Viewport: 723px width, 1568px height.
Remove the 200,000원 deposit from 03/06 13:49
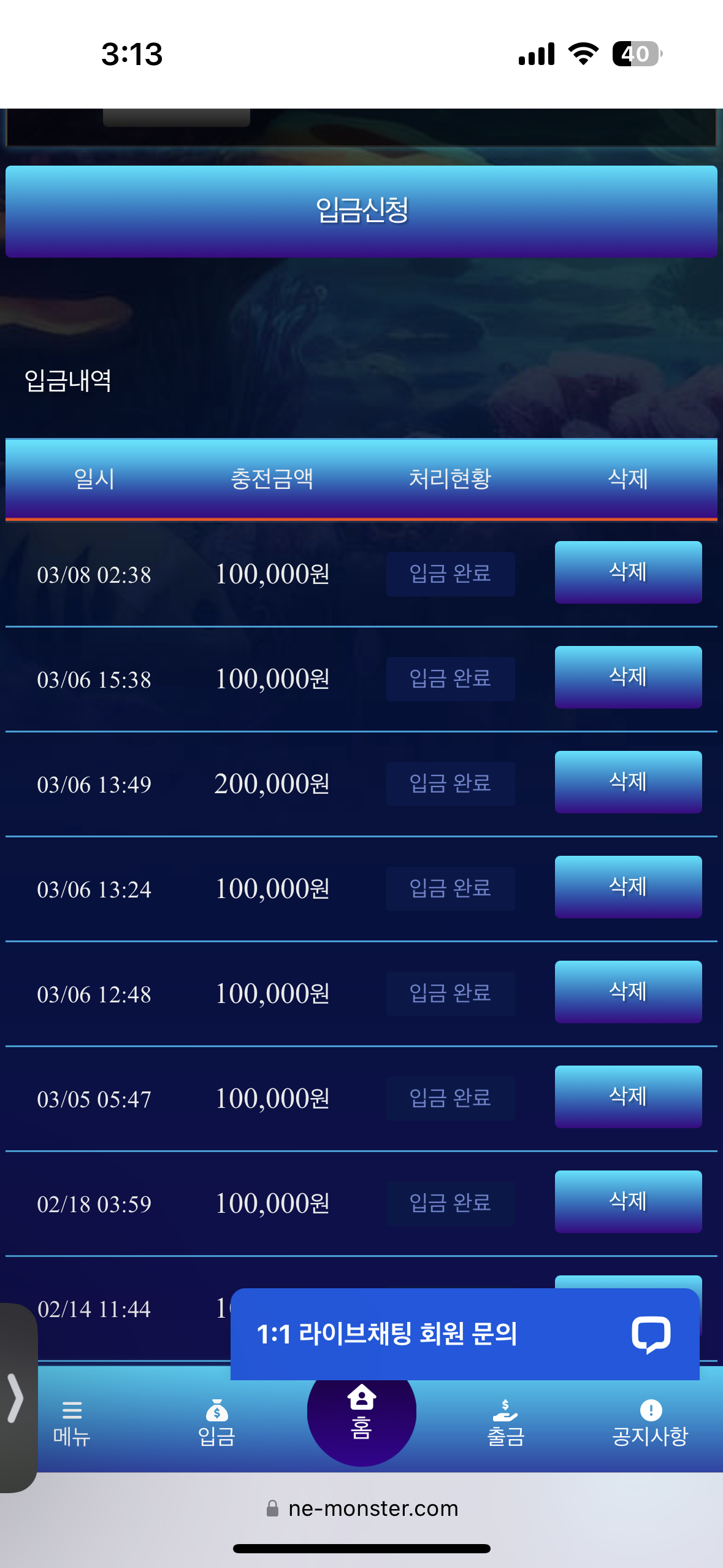628,782
